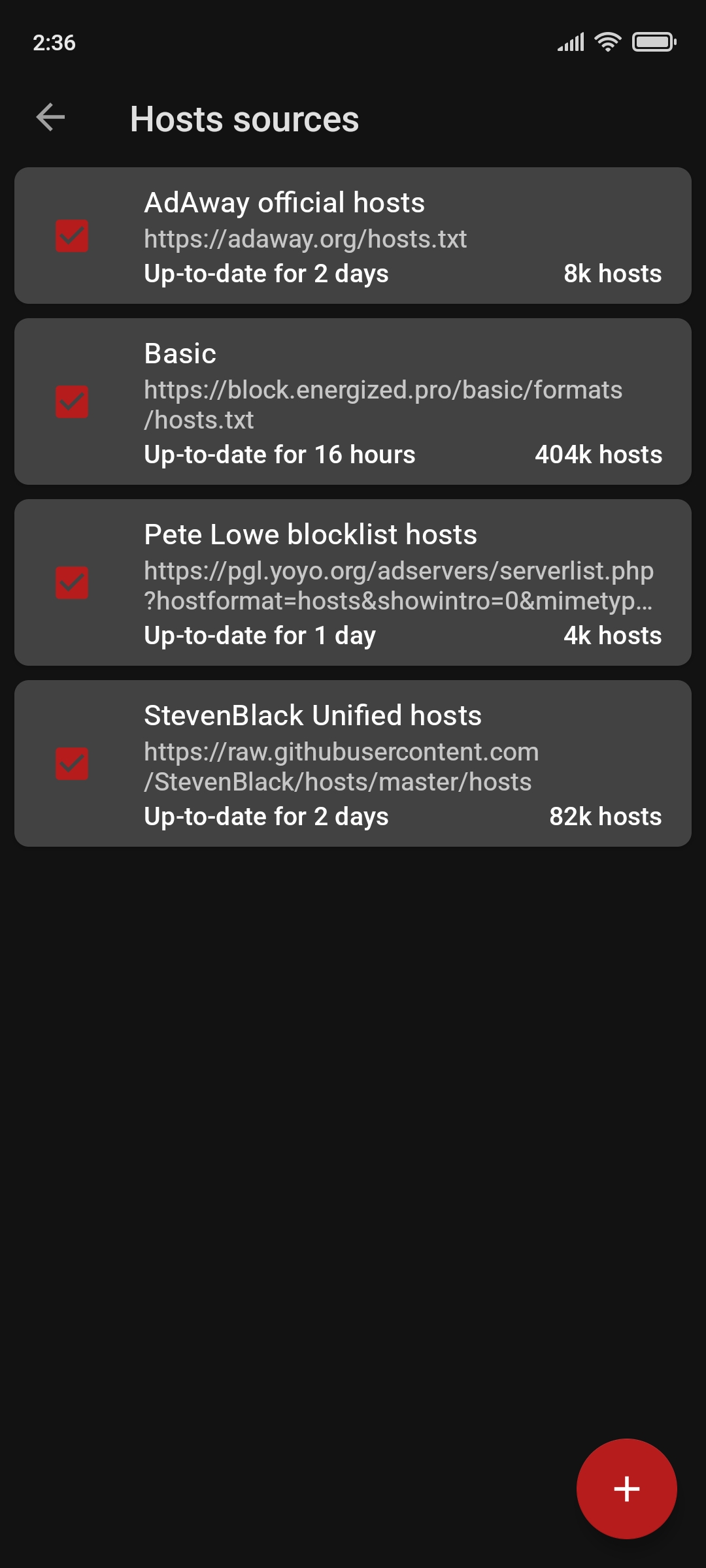Screen dimensions: 706x1568
Task: Uncheck the Basic hosts source
Action: click(x=72, y=400)
